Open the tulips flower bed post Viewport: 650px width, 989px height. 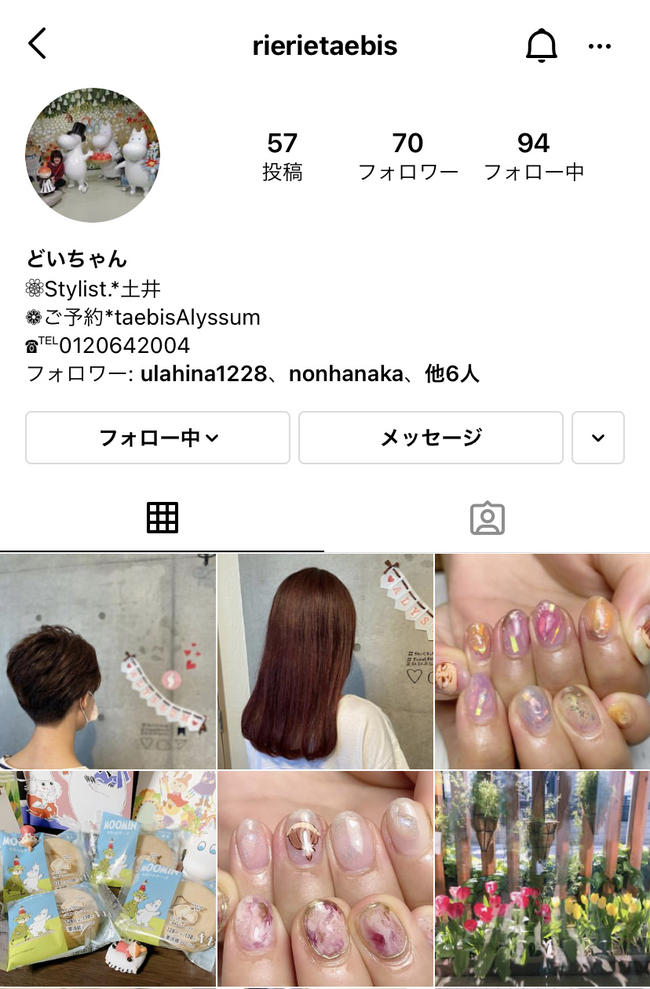(x=542, y=878)
